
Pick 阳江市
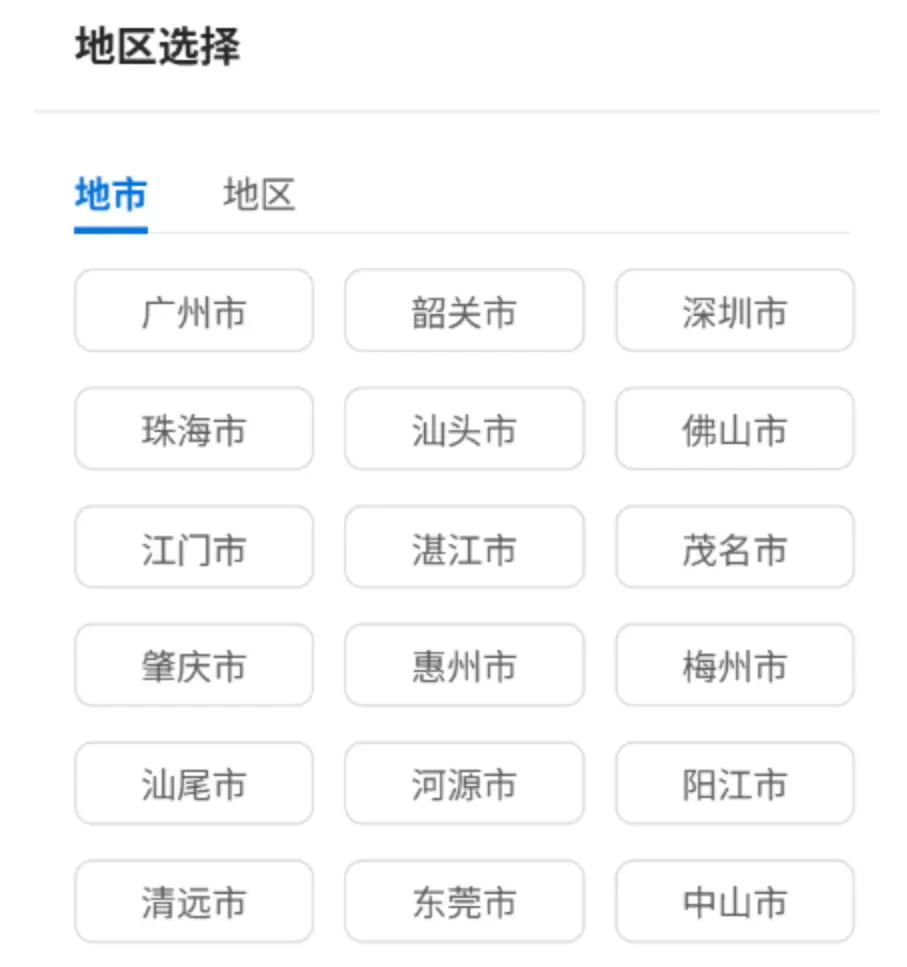pyautogui.click(x=734, y=783)
